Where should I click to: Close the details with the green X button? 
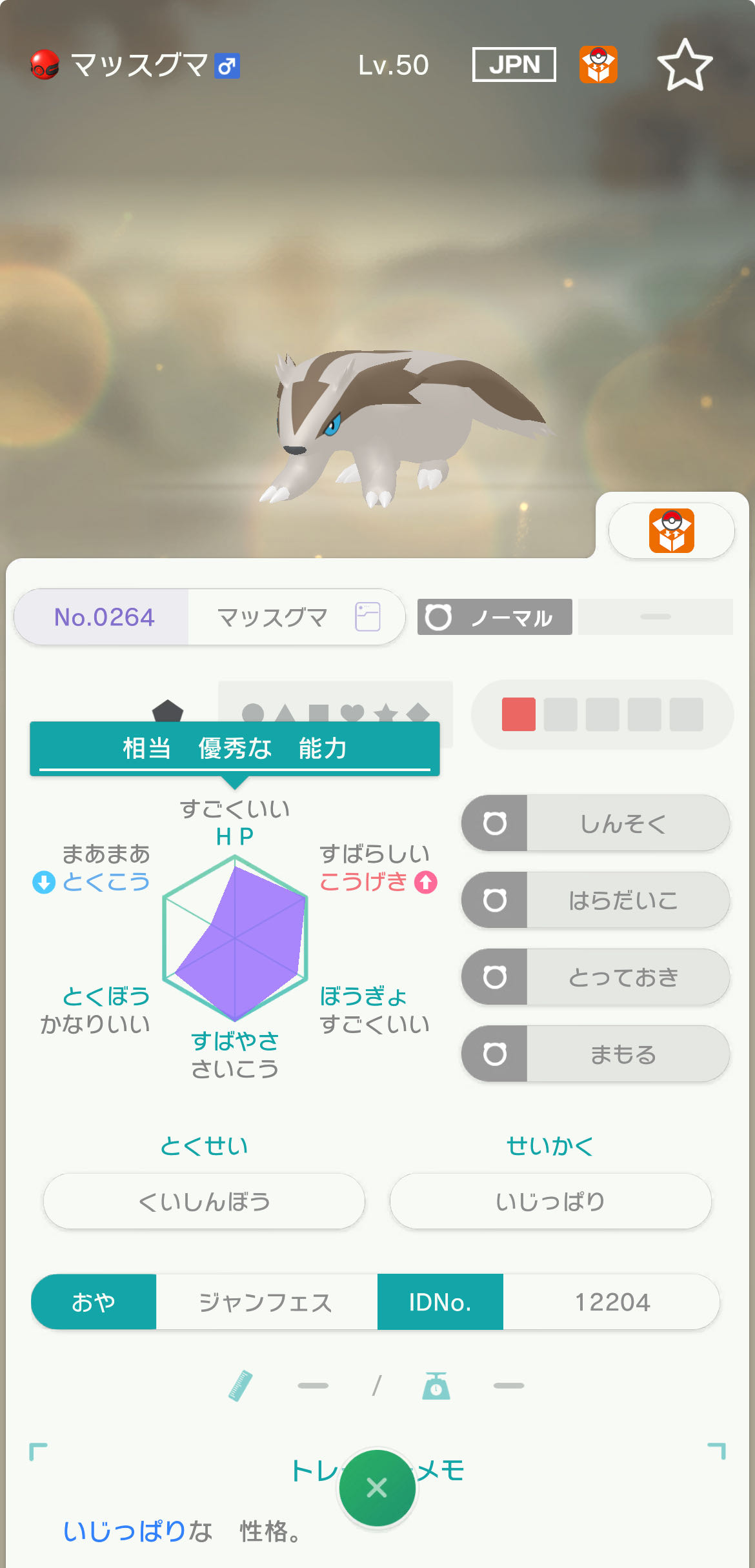(377, 1487)
